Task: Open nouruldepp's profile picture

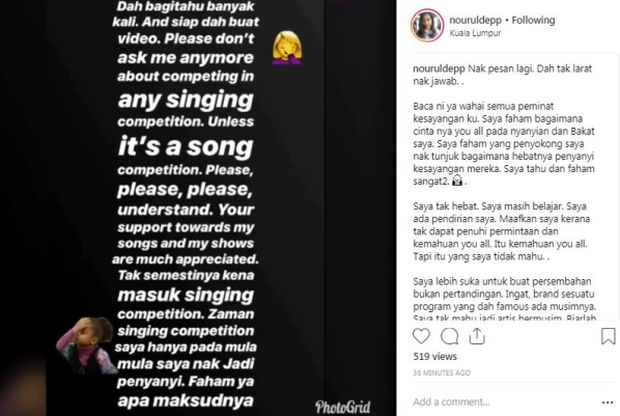Action: pyautogui.click(x=427, y=26)
